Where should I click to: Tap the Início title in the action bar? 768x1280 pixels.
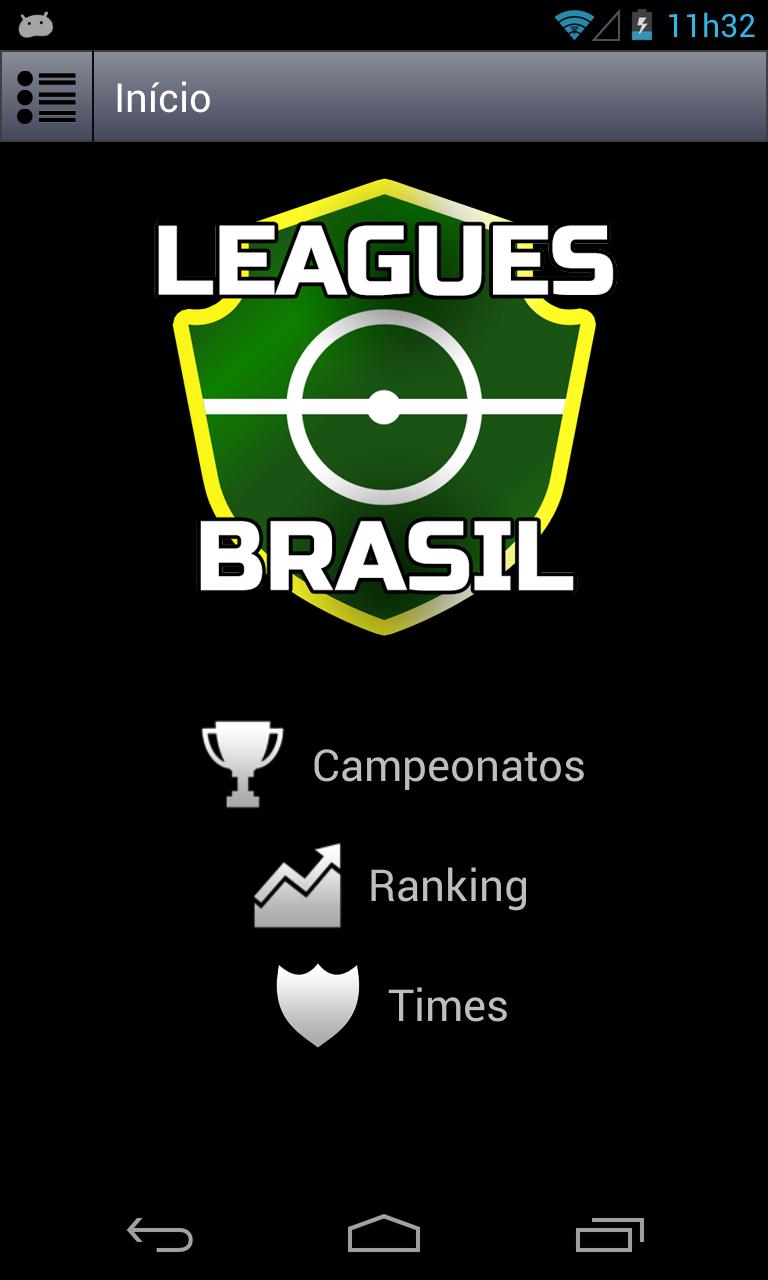click(x=164, y=97)
